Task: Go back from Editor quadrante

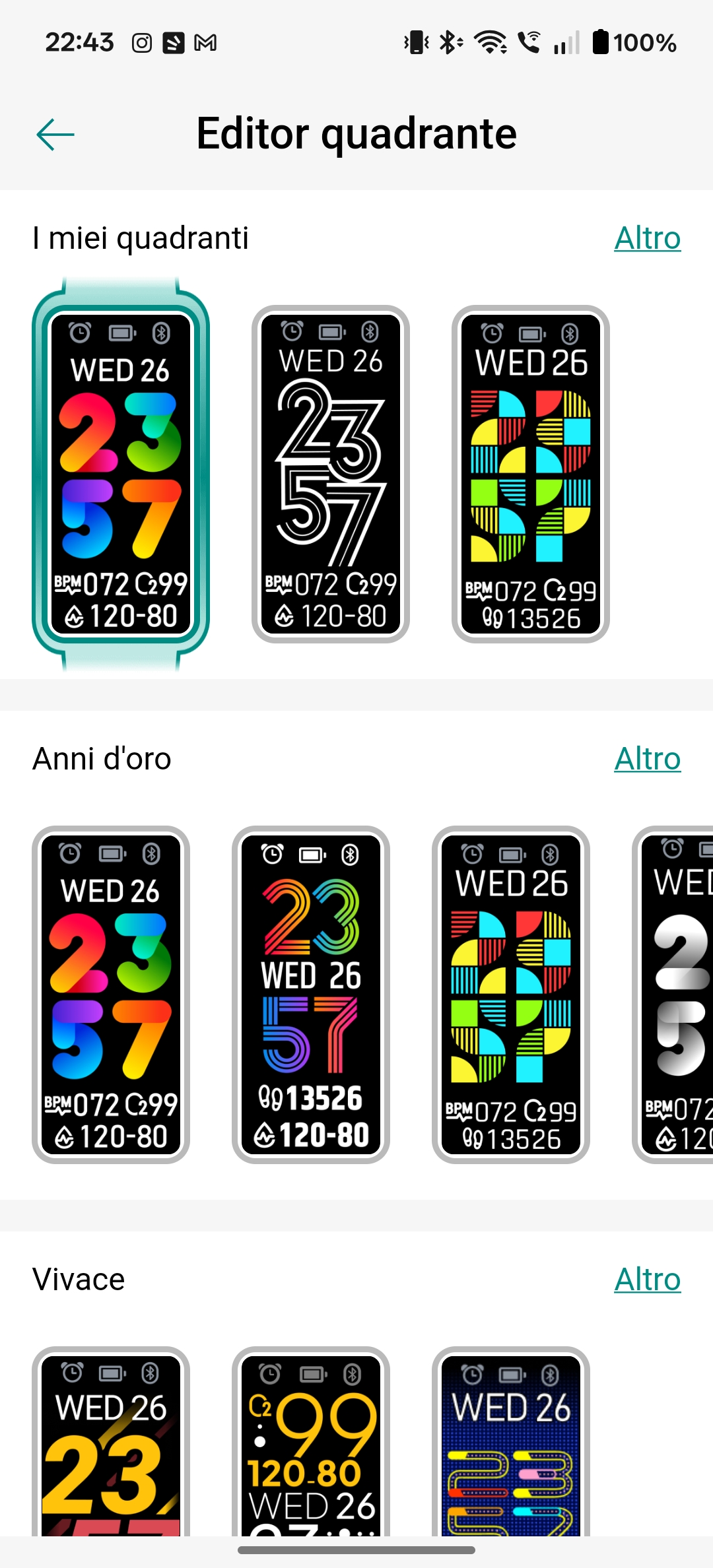Action: tap(55, 135)
